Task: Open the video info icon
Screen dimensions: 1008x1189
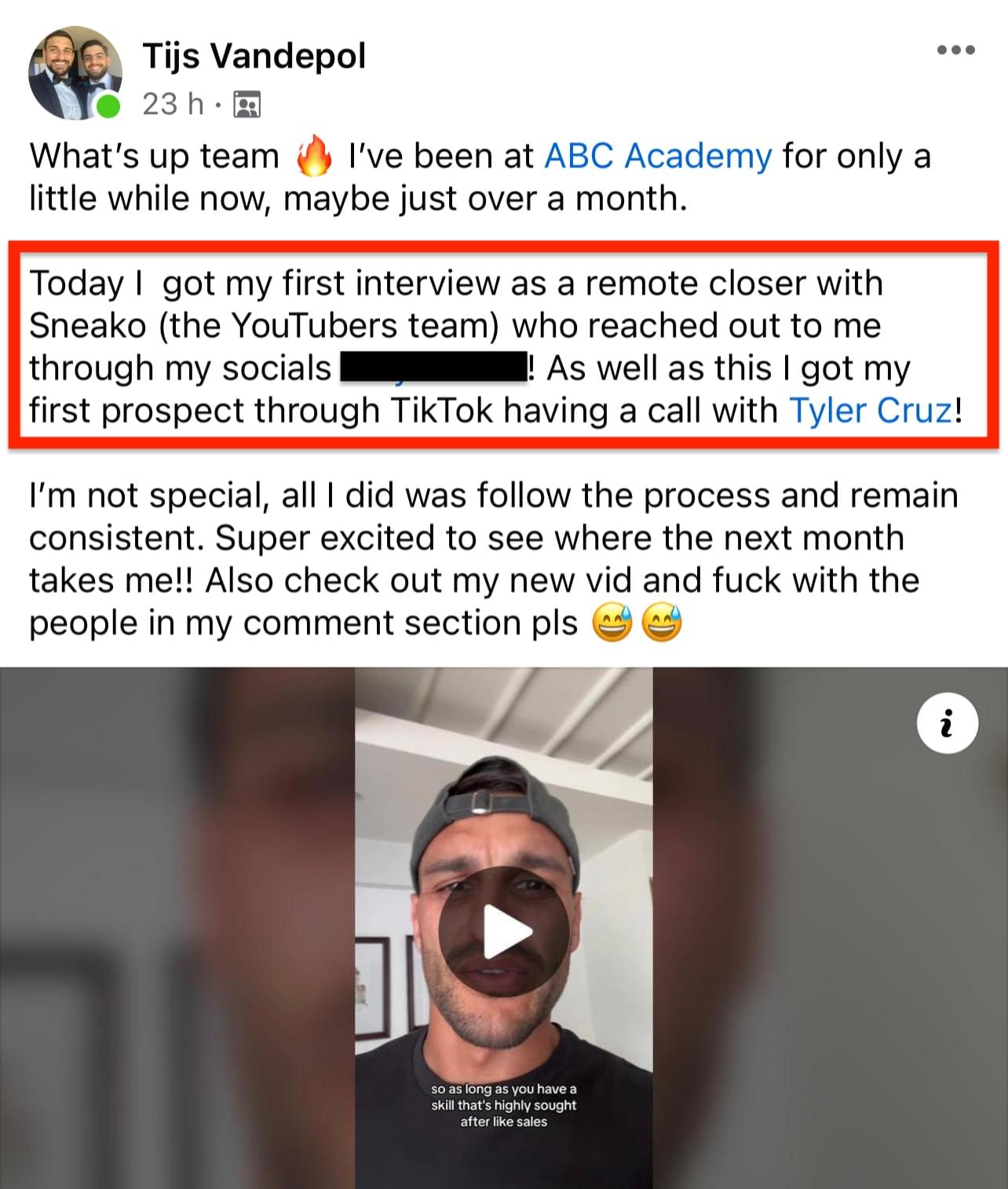Action: 947,723
